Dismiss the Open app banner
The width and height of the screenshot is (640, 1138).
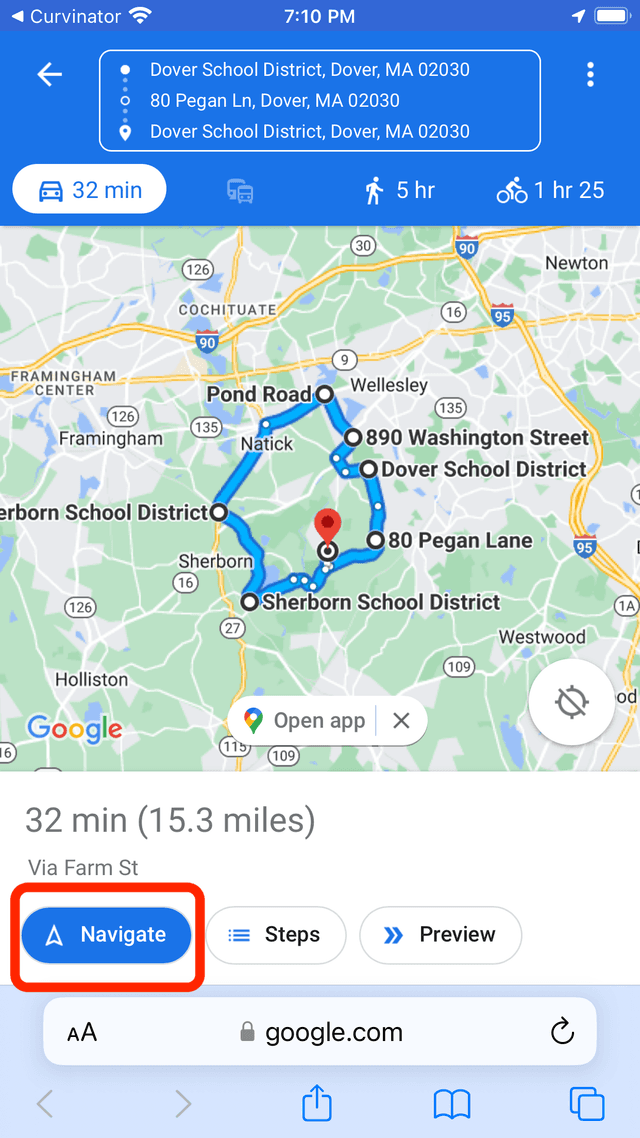tap(401, 720)
